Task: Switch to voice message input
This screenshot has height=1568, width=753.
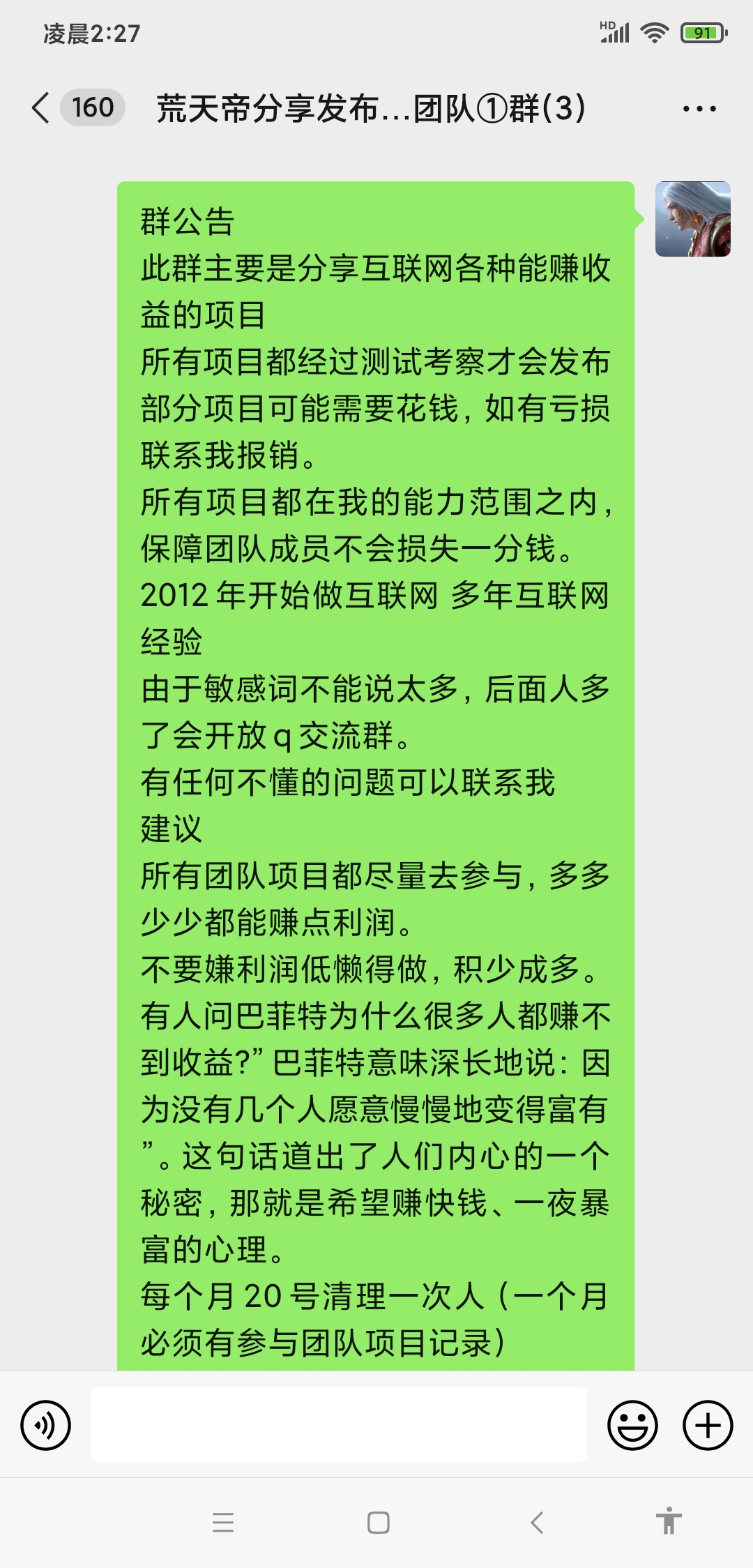Action: point(46,1425)
